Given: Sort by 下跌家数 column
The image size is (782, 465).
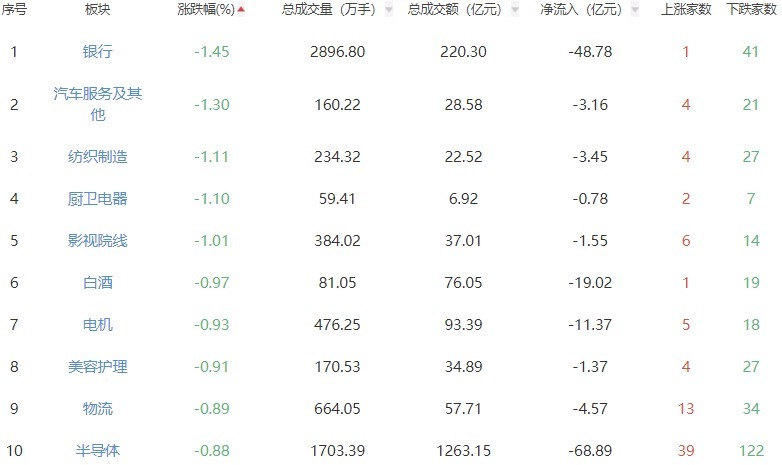Looking at the screenshot, I should [x=750, y=9].
